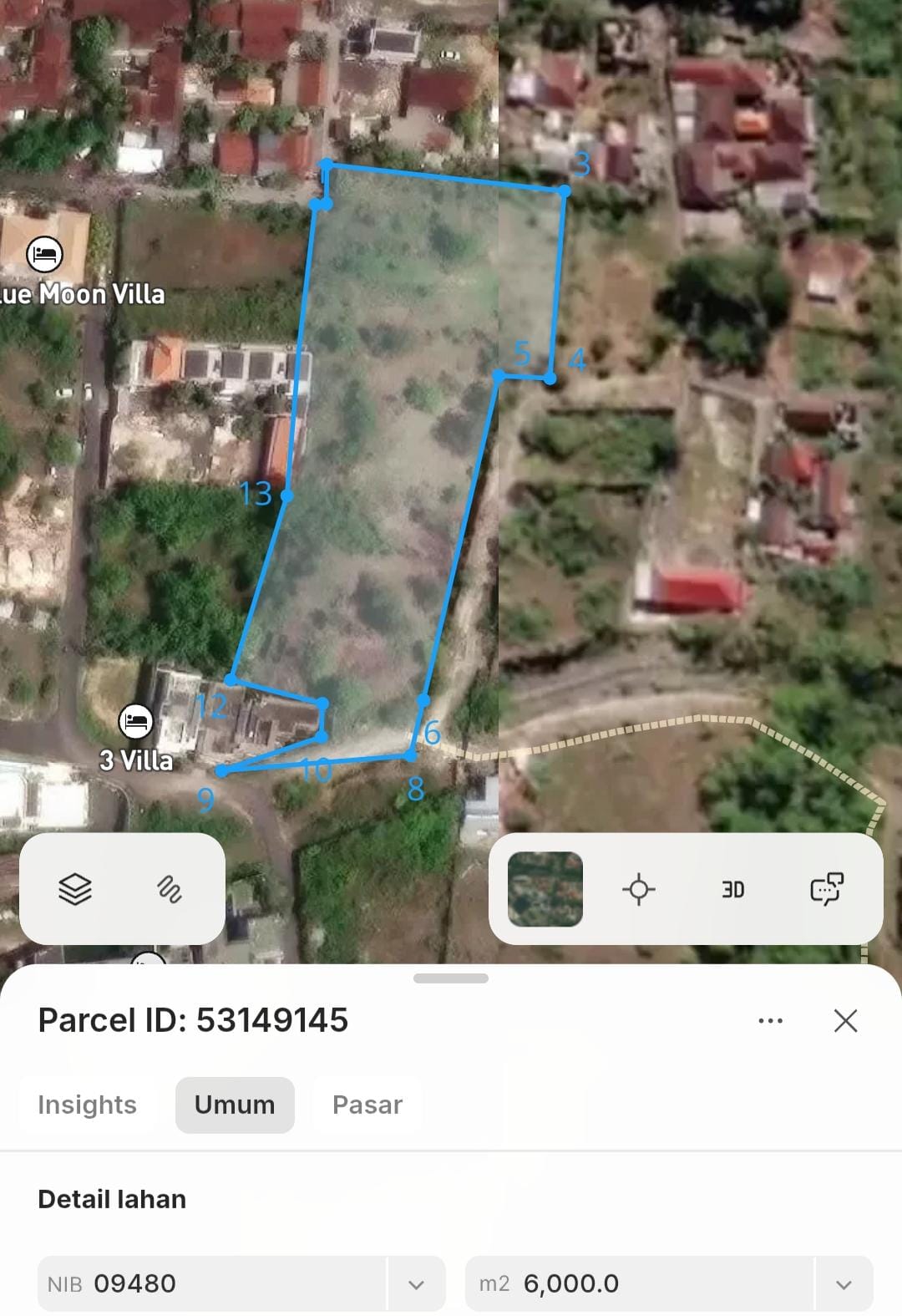Center map on my location
This screenshot has height=1316, width=902.
click(639, 889)
